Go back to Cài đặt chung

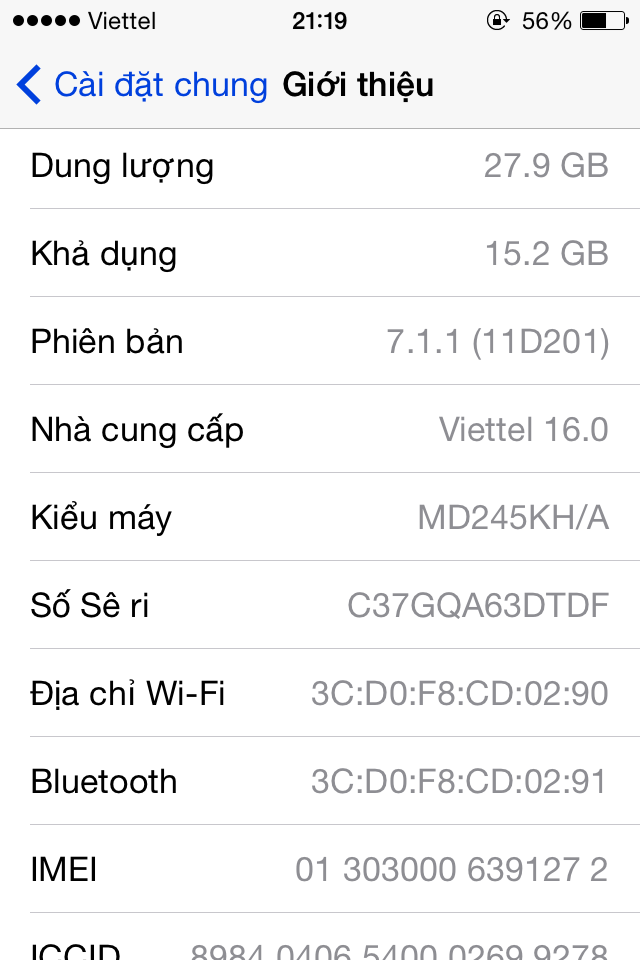(x=142, y=85)
